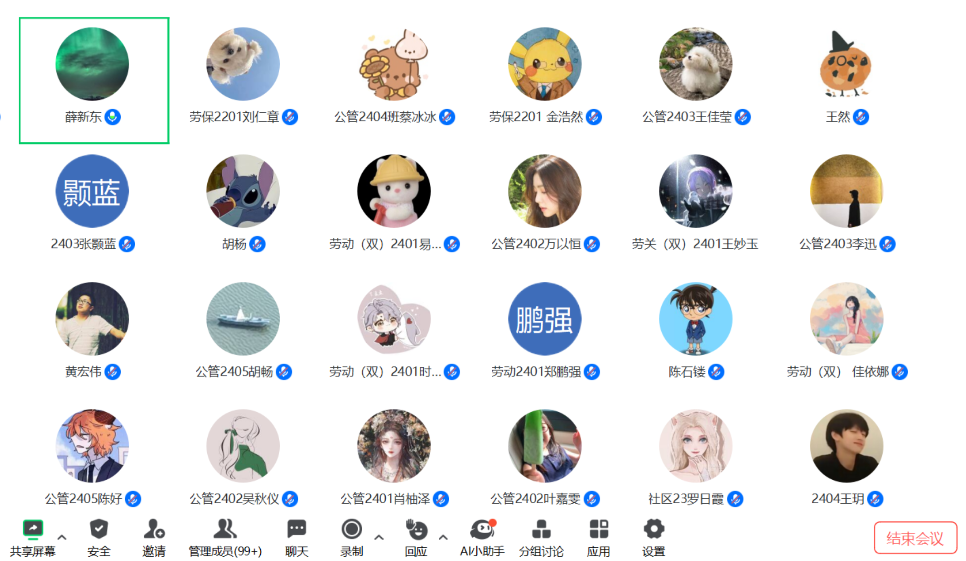Screen dimensions: 966x561
Task: Start 录制 recording
Action: pyautogui.click(x=352, y=537)
